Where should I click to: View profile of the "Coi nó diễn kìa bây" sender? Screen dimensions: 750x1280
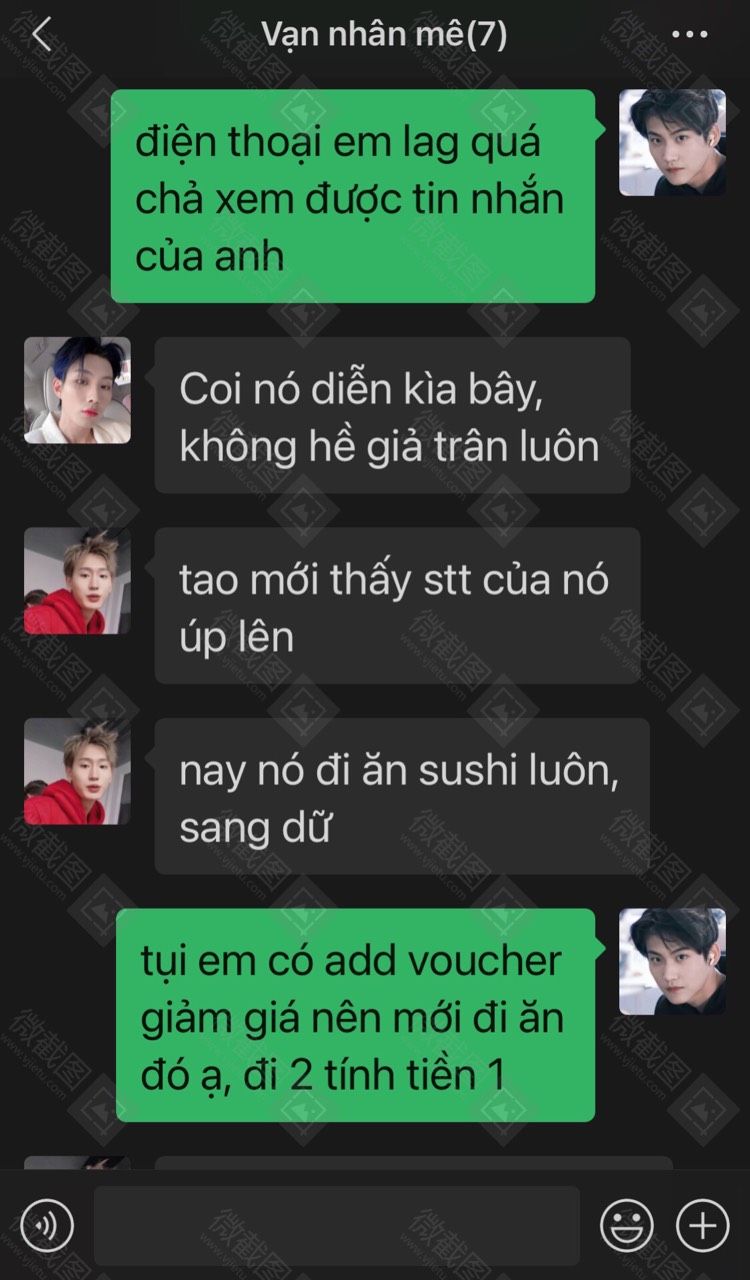click(x=77, y=390)
